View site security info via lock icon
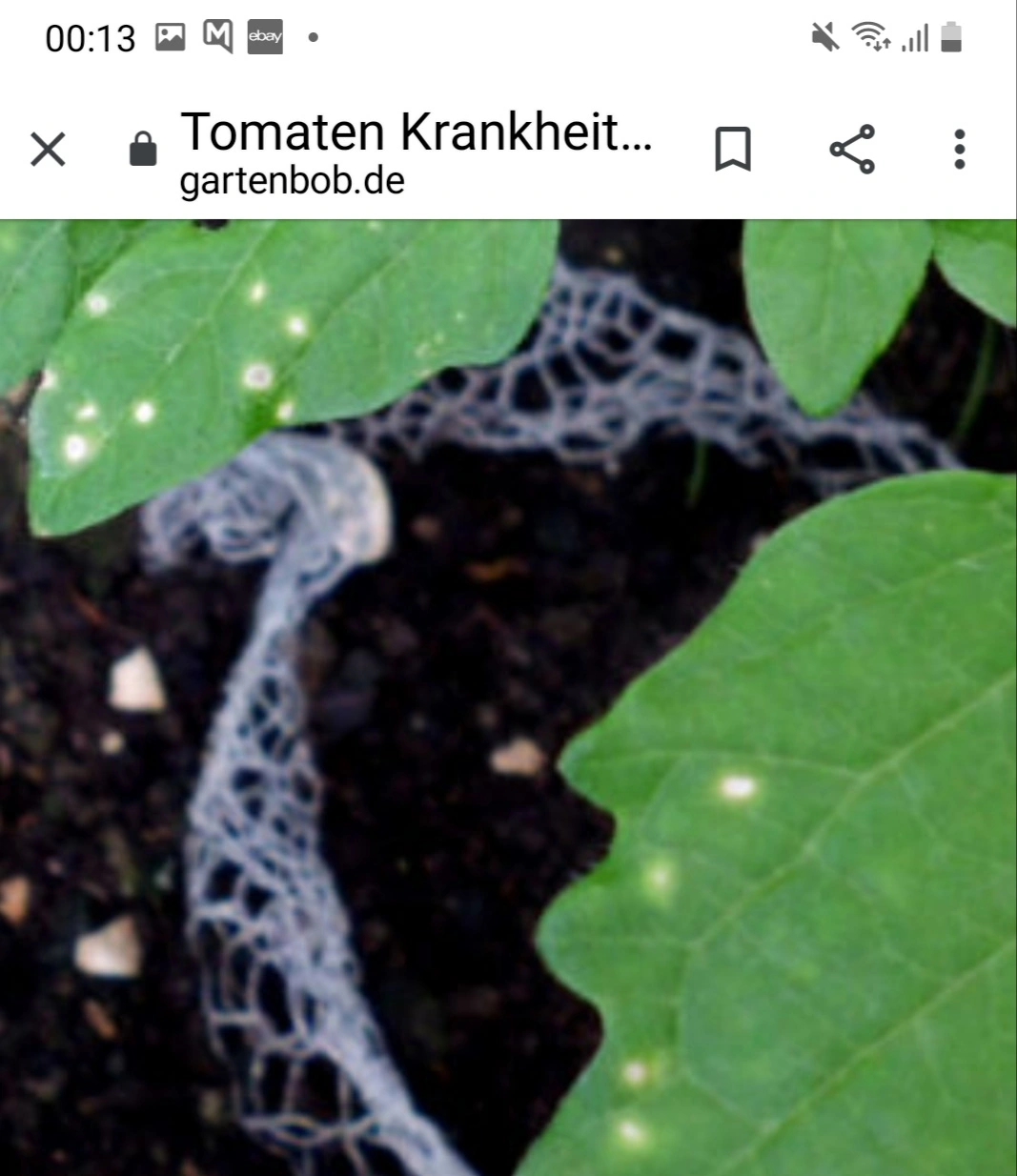Screen dimensions: 1017x1176 click(x=143, y=150)
